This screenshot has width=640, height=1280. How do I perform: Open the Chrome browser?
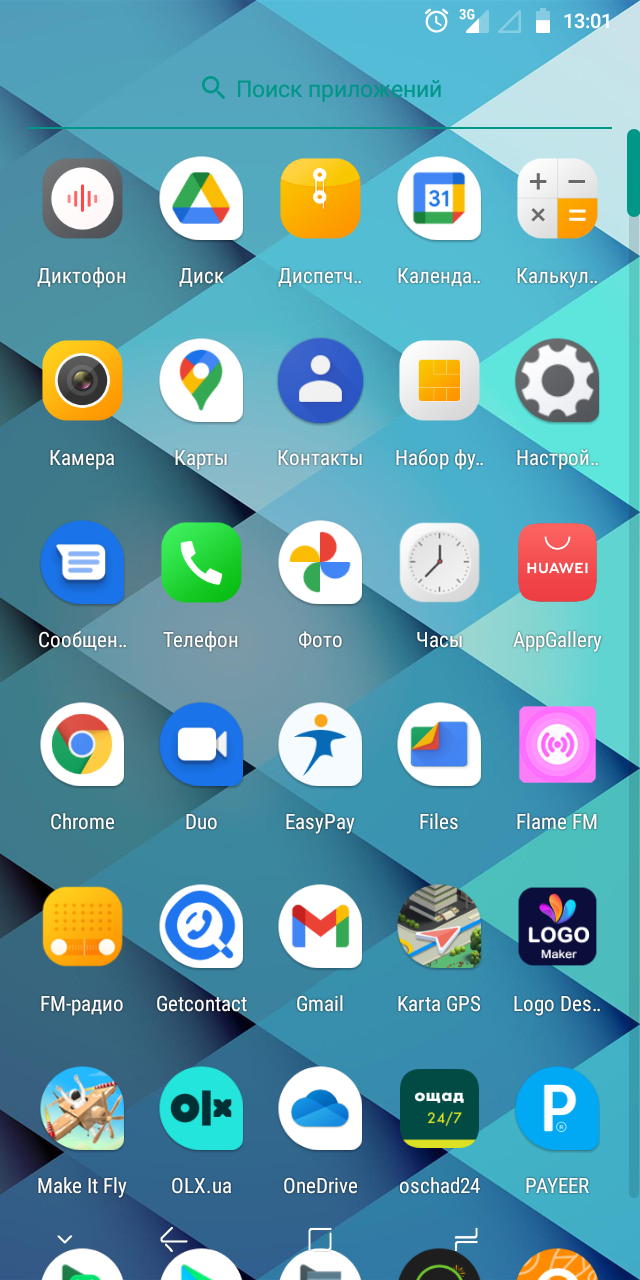[82, 745]
